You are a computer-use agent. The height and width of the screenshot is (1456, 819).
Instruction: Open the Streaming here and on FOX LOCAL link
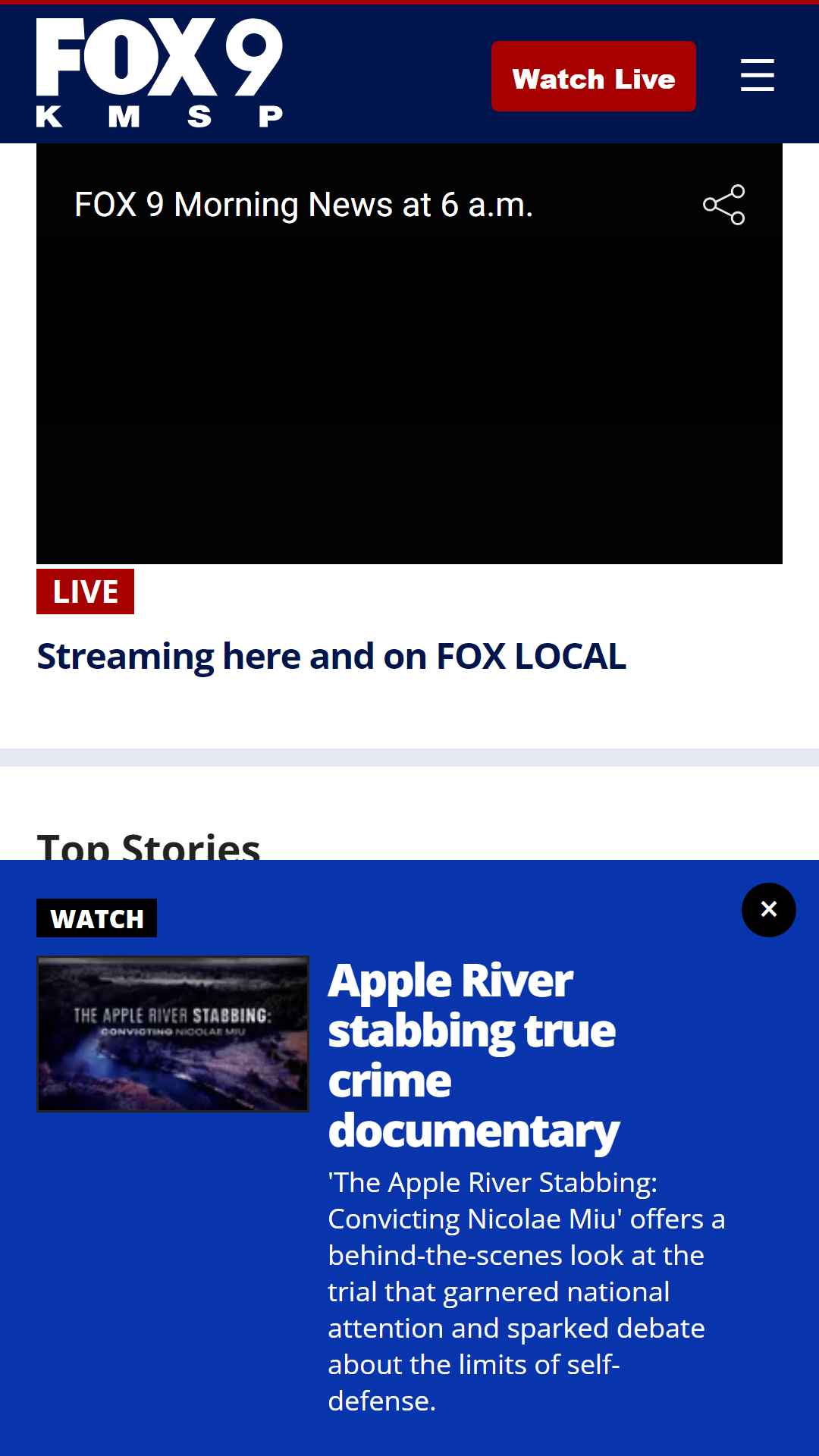coord(331,656)
